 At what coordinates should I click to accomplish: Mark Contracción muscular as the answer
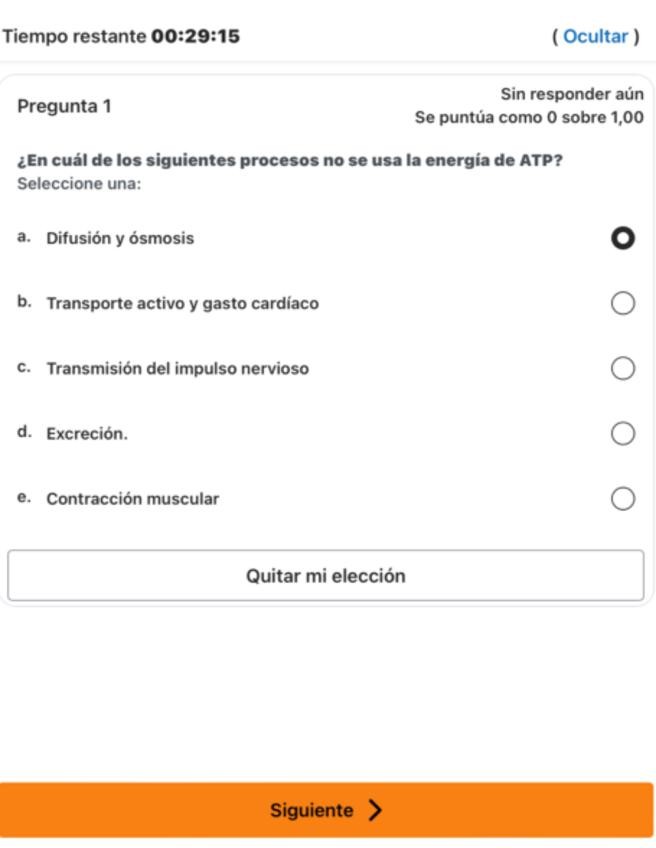(622, 499)
